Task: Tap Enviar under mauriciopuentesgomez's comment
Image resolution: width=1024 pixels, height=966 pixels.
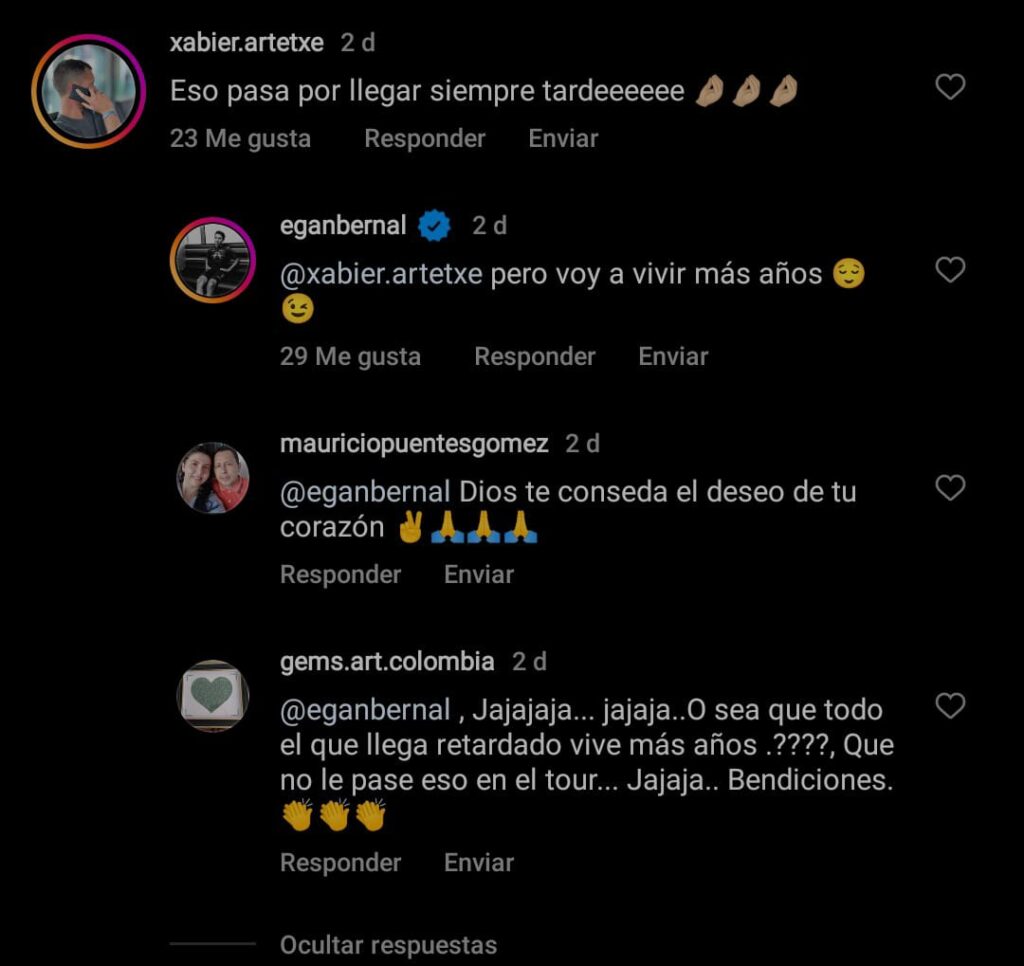Action: point(478,574)
